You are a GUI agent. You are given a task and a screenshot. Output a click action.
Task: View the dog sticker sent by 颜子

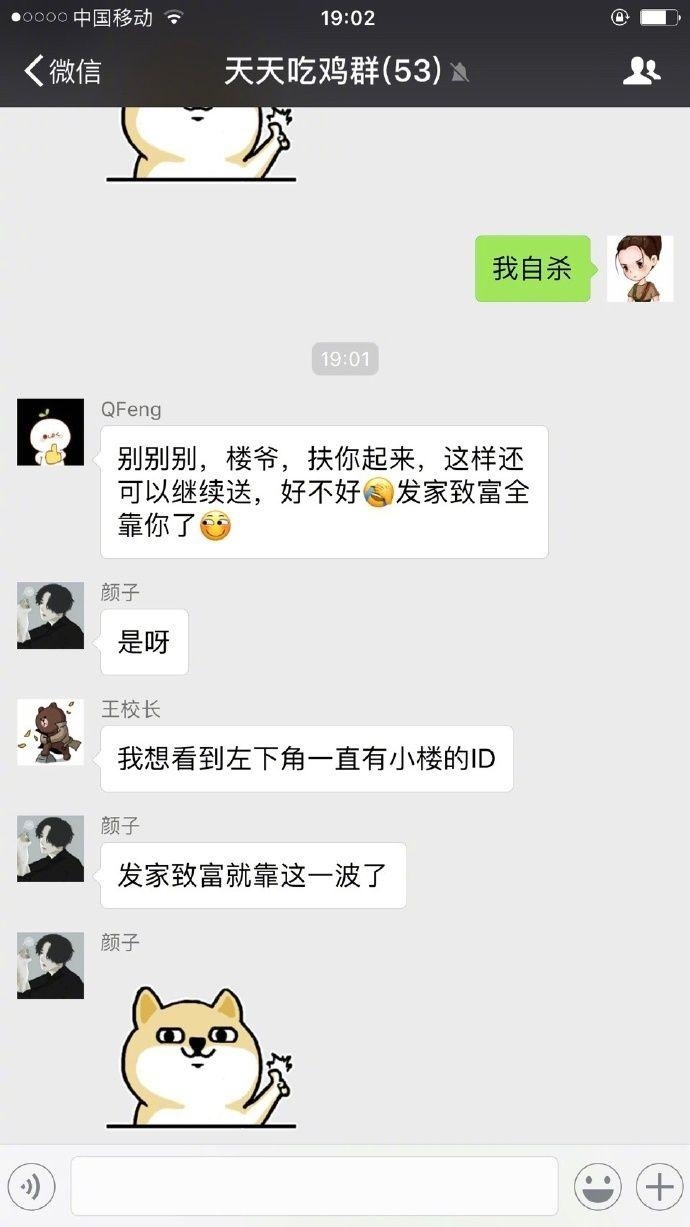[x=205, y=1057]
